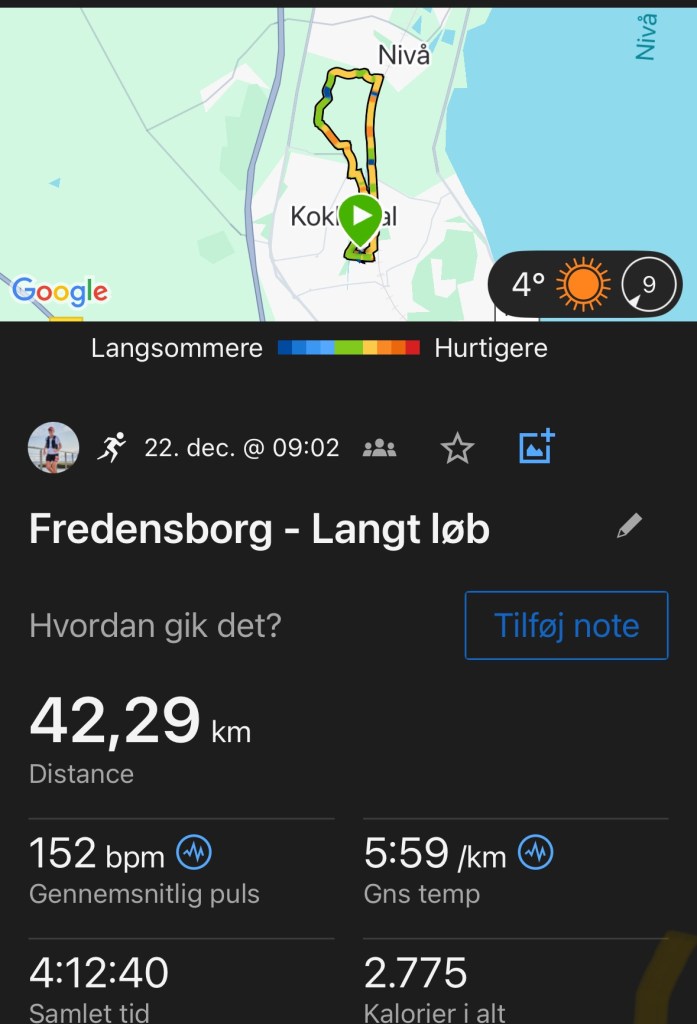Open the runner's profile picture
Viewport: 697px width, 1024px height.
click(53, 448)
